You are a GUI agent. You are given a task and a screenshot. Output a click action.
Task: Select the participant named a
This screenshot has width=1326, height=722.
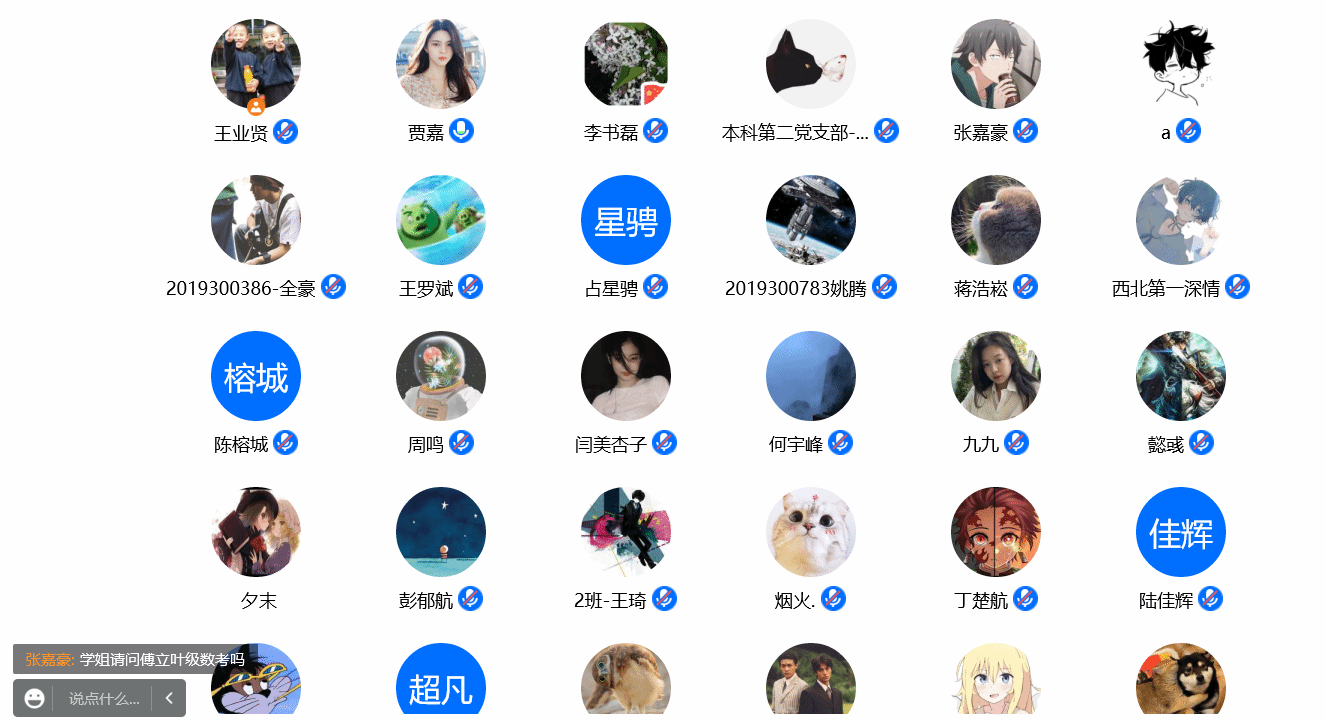coord(1181,64)
